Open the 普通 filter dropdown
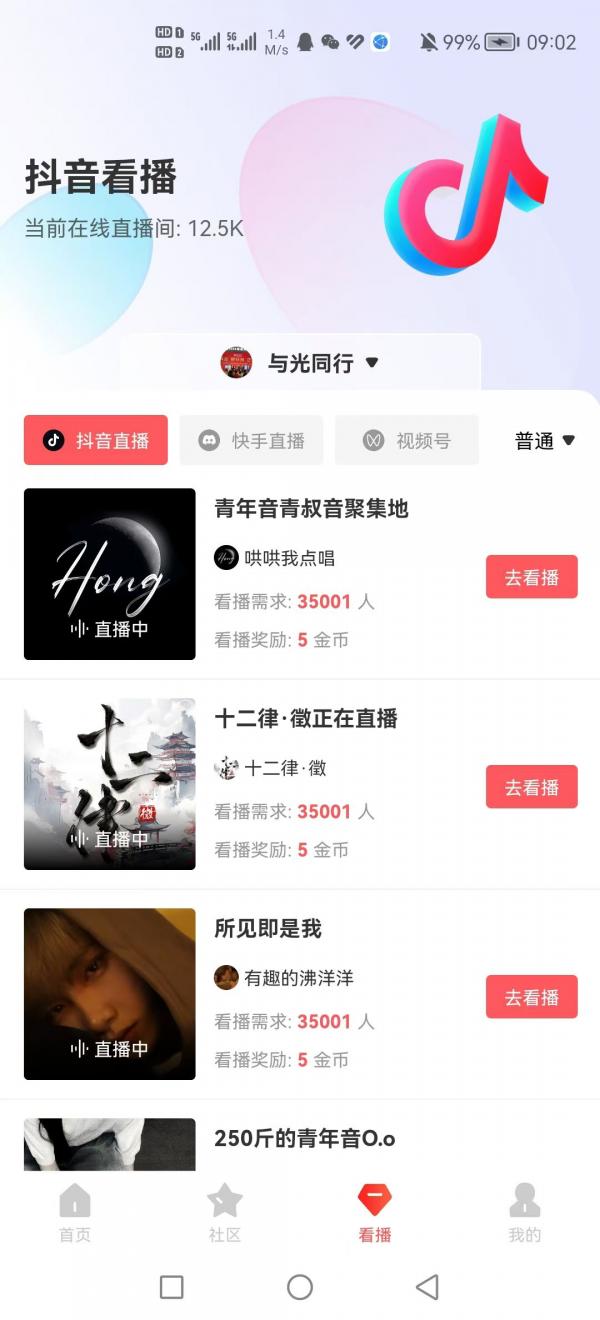Screen dimensions: 600x1320 pyautogui.click(x=545, y=441)
